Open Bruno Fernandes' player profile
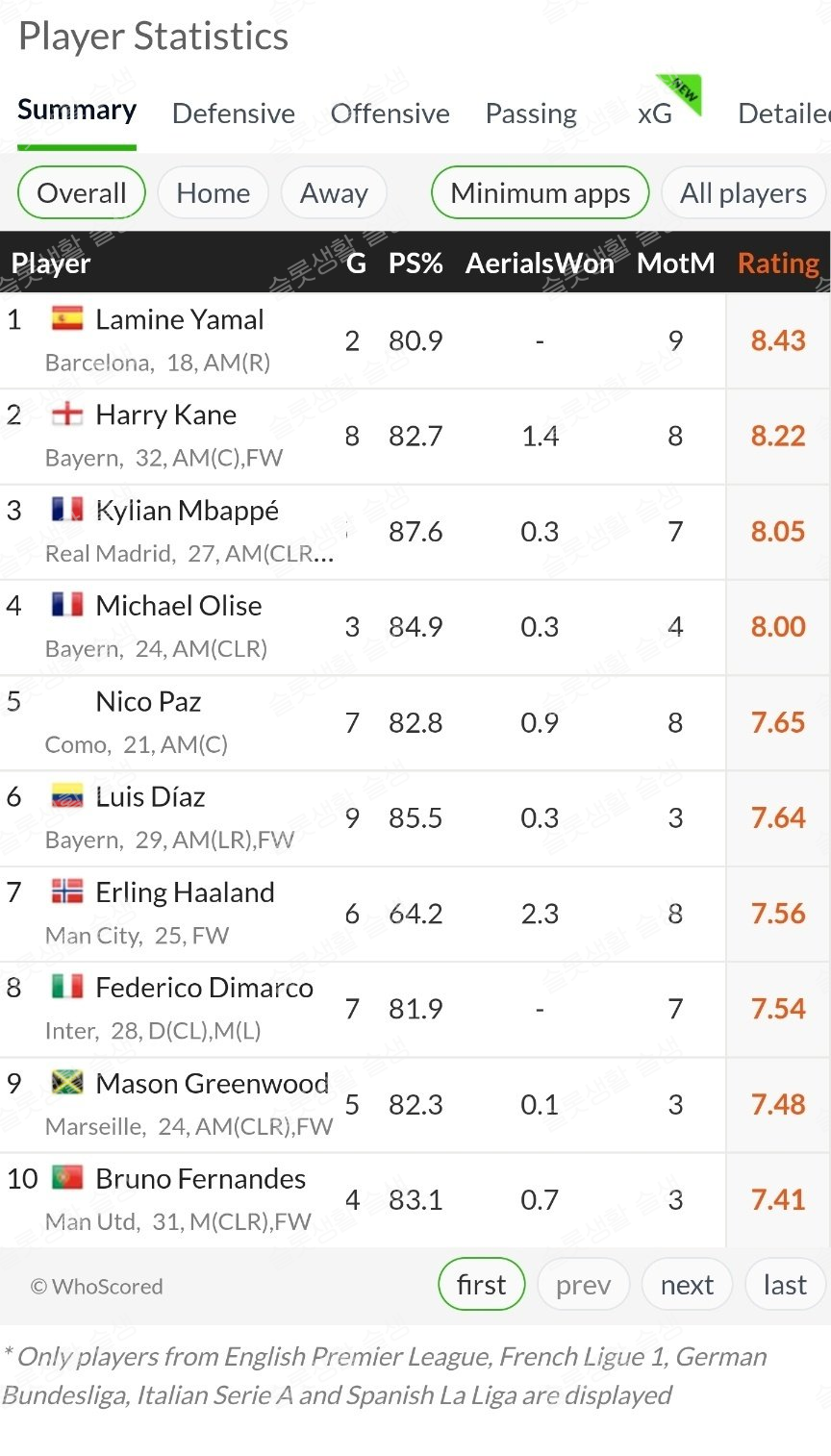Viewport: 831px width, 1456px height. 200,1179
